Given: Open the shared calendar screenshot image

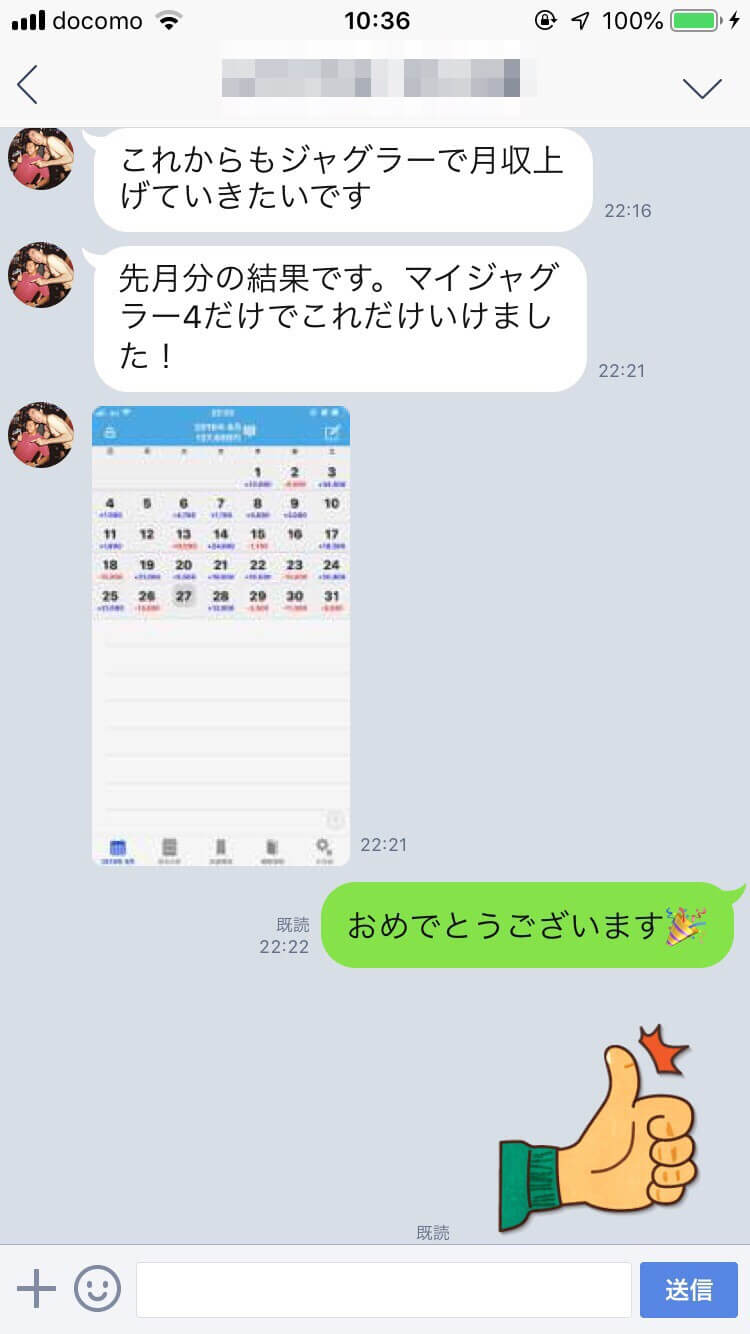Looking at the screenshot, I should (x=221, y=636).
